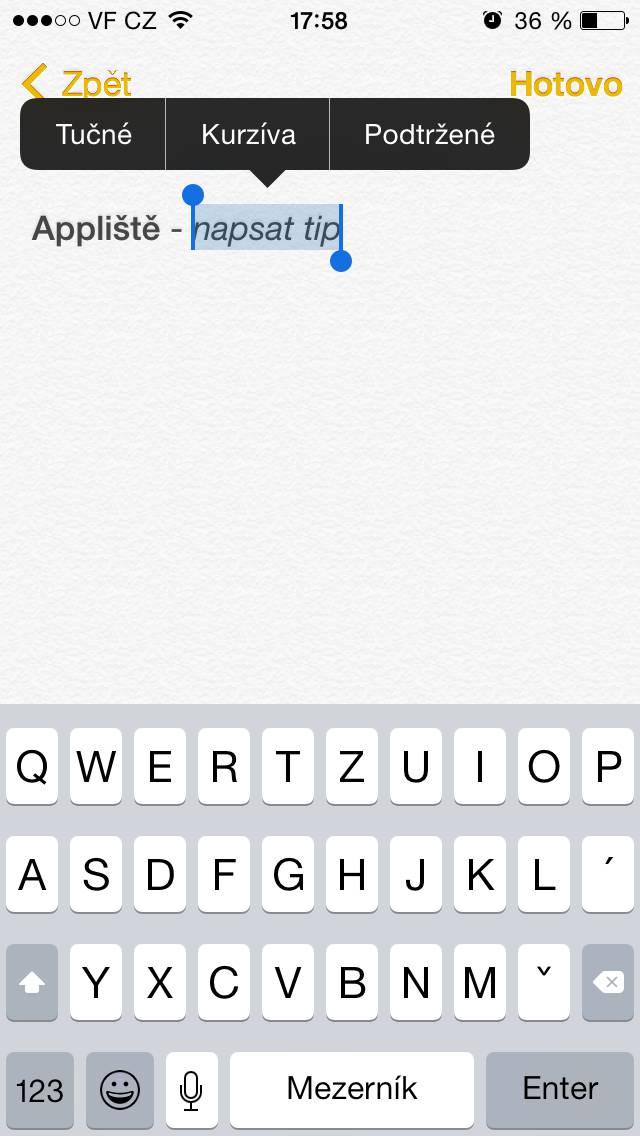Delete the selection with the backspace key
The width and height of the screenshot is (640, 1136).
coord(607,983)
